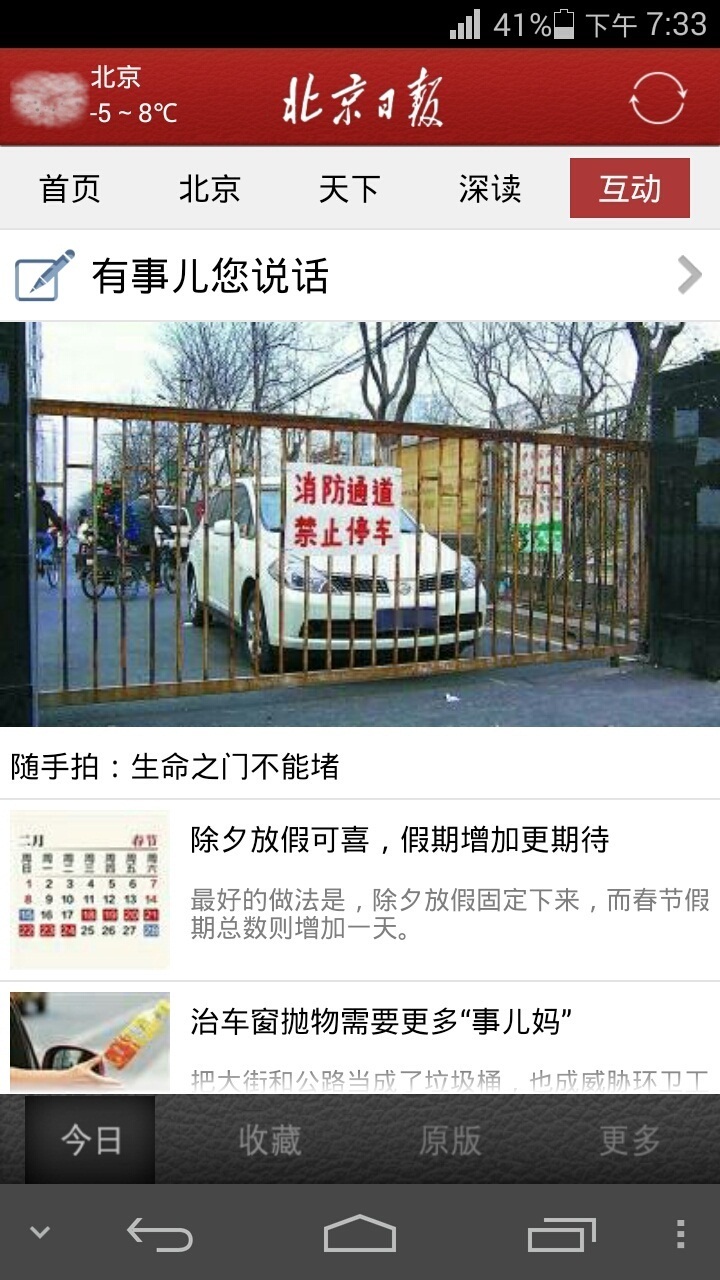This screenshot has width=720, height=1280.
Task: Tap the system home button
Action: click(360, 1234)
